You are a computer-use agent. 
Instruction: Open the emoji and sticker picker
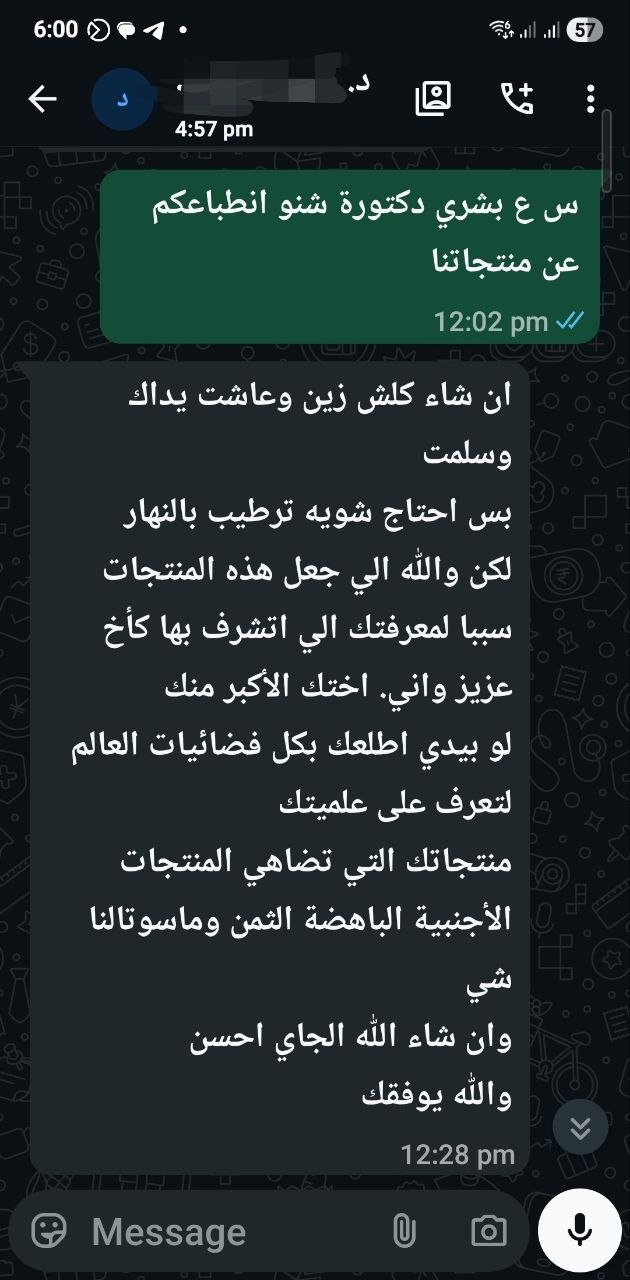click(49, 1231)
